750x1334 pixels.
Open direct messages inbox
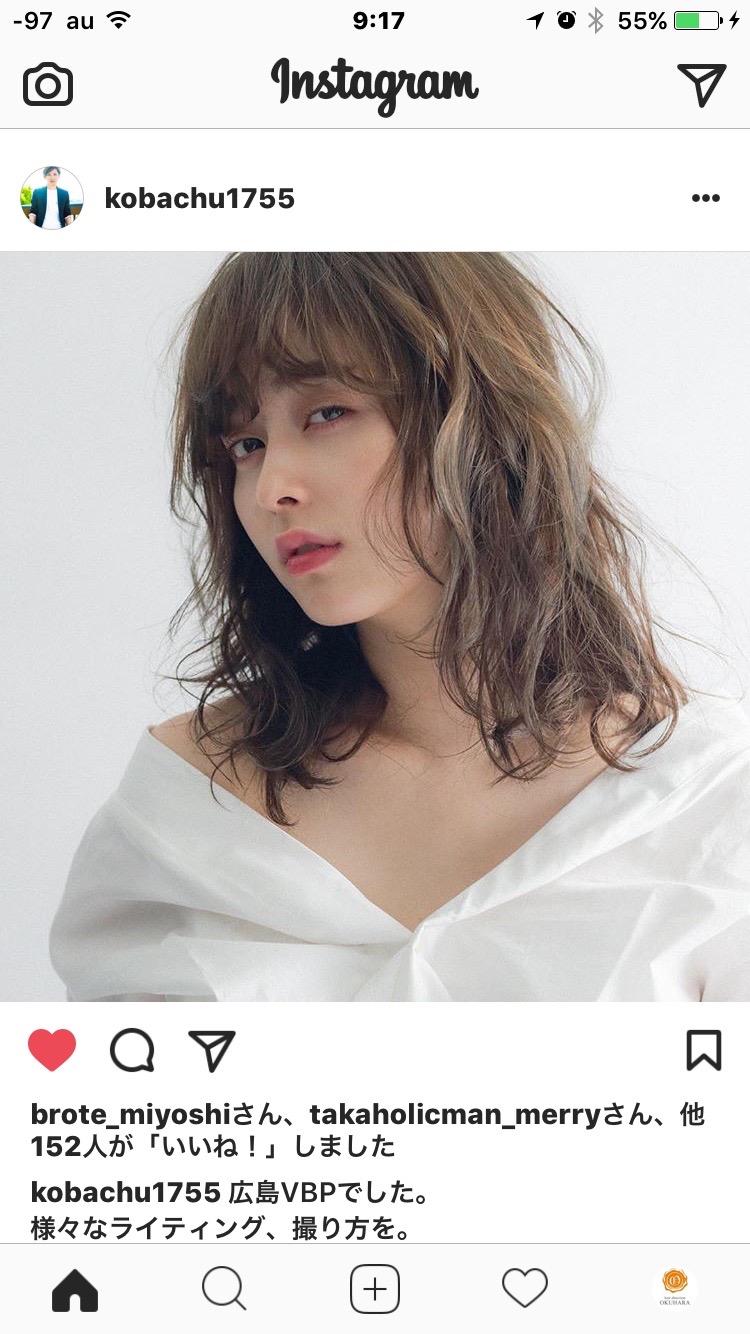701,84
